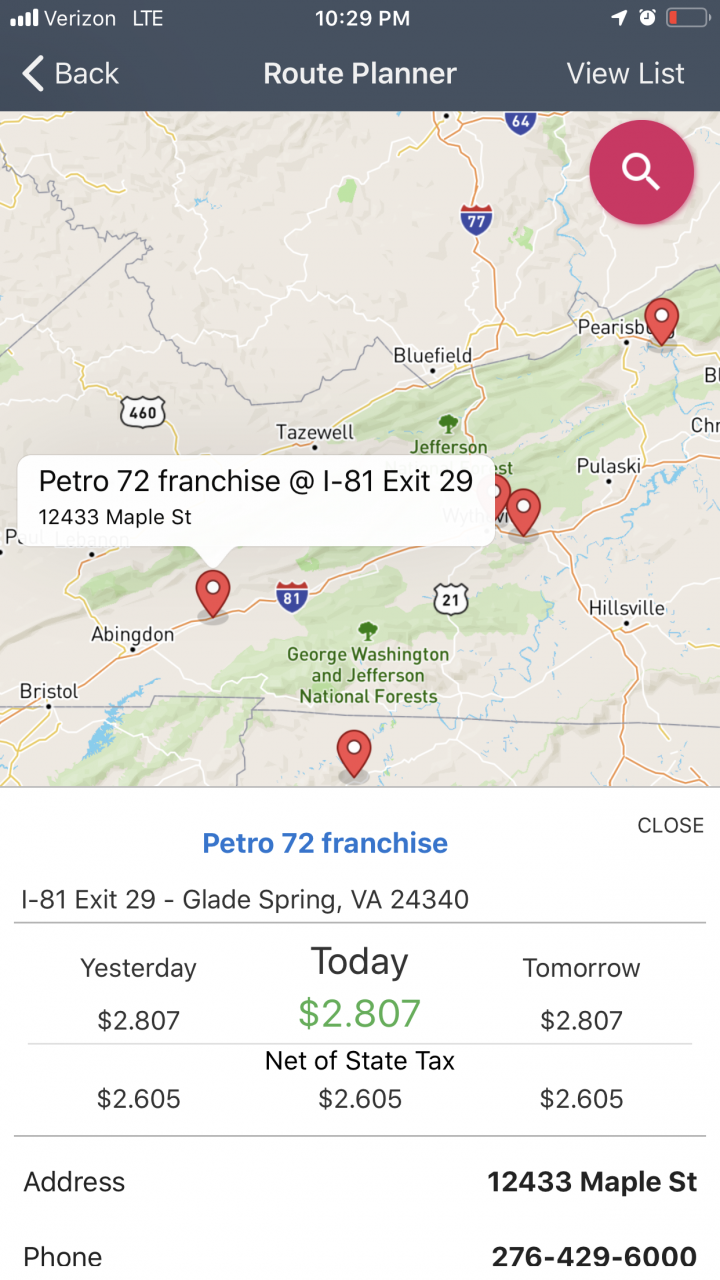Open the 12433 Maple St address
Screen dimensions: 720x1280
pyautogui.click(x=592, y=1182)
